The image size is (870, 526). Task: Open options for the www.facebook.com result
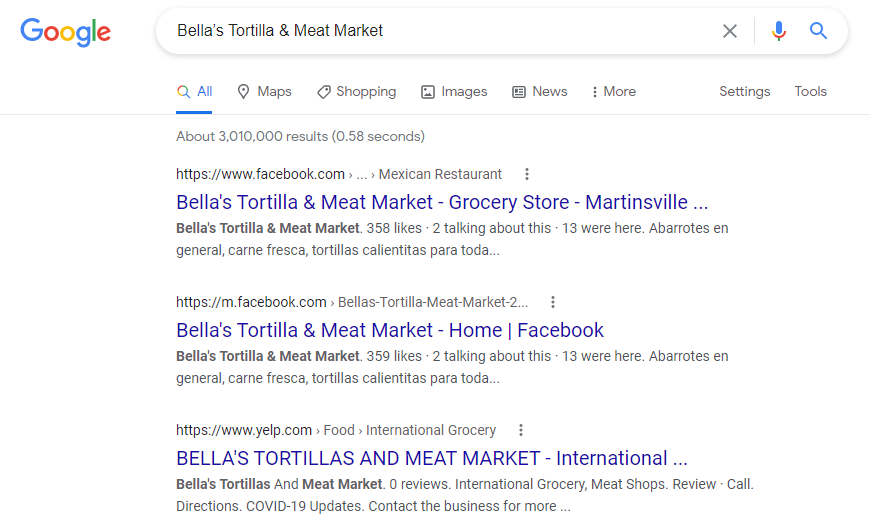pyautogui.click(x=527, y=174)
